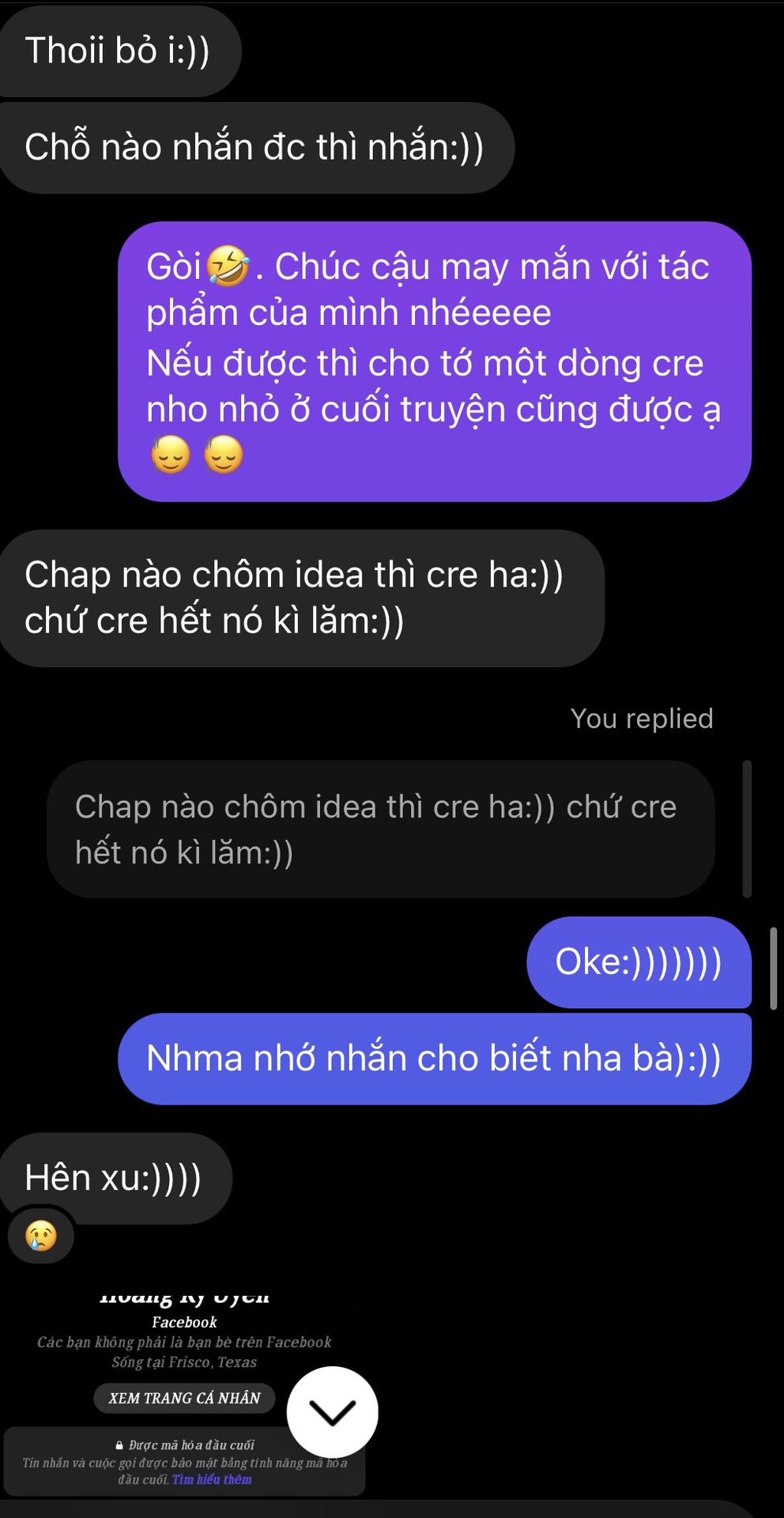Open 'Tìm hiểu thêm' encryption link

212,1479
